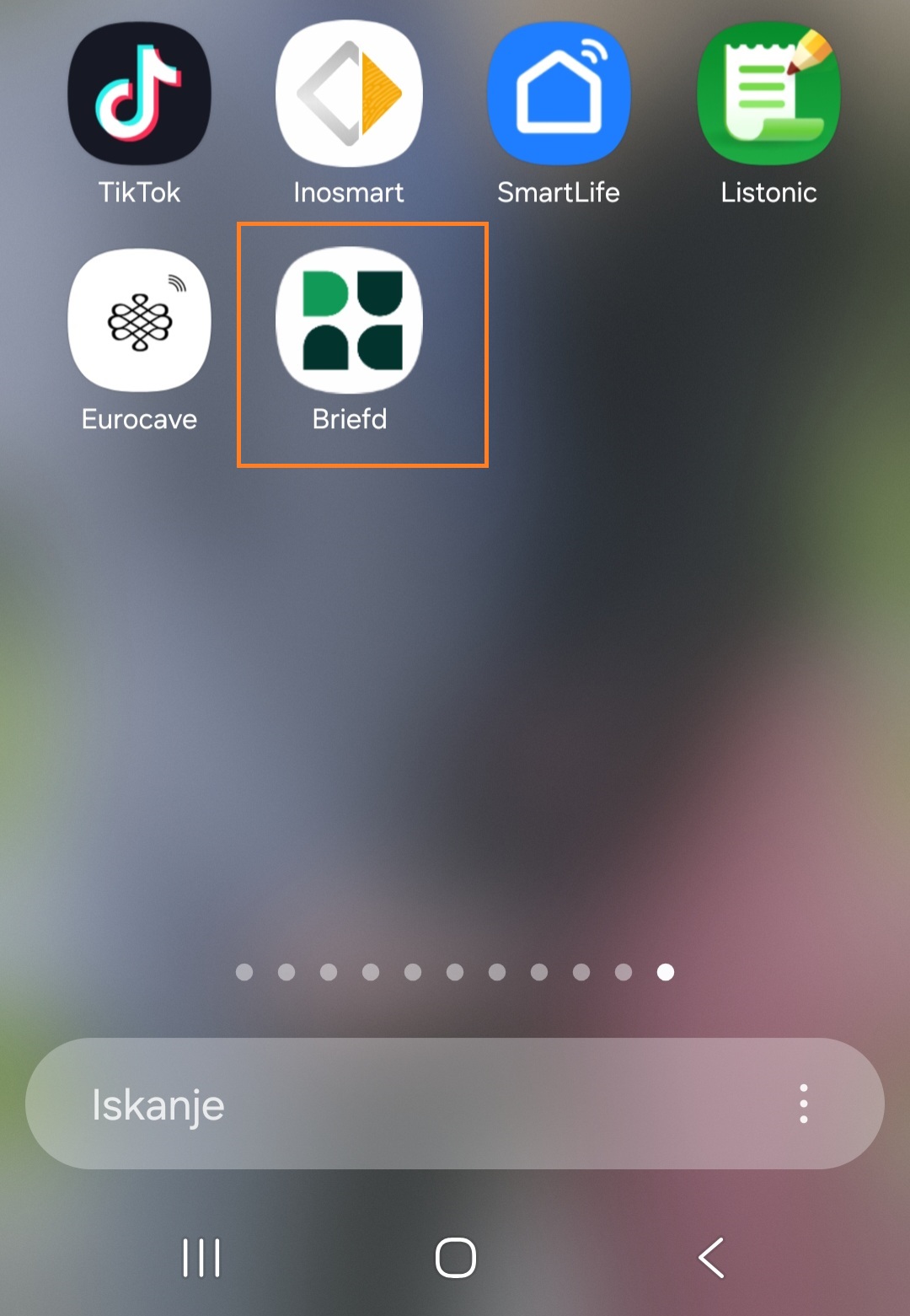
Task: Show recent apps
Action: pyautogui.click(x=201, y=1258)
